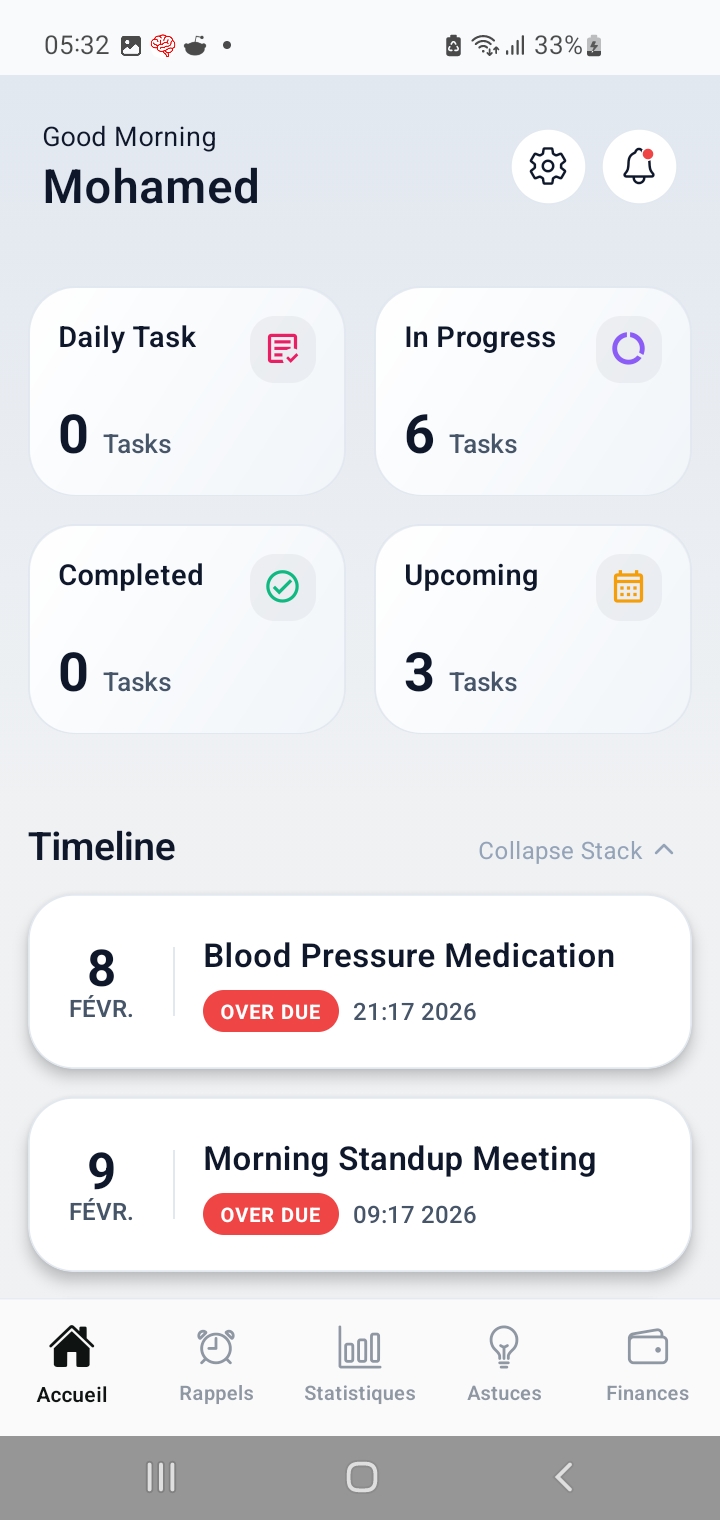Open the settings gear icon

(x=548, y=166)
